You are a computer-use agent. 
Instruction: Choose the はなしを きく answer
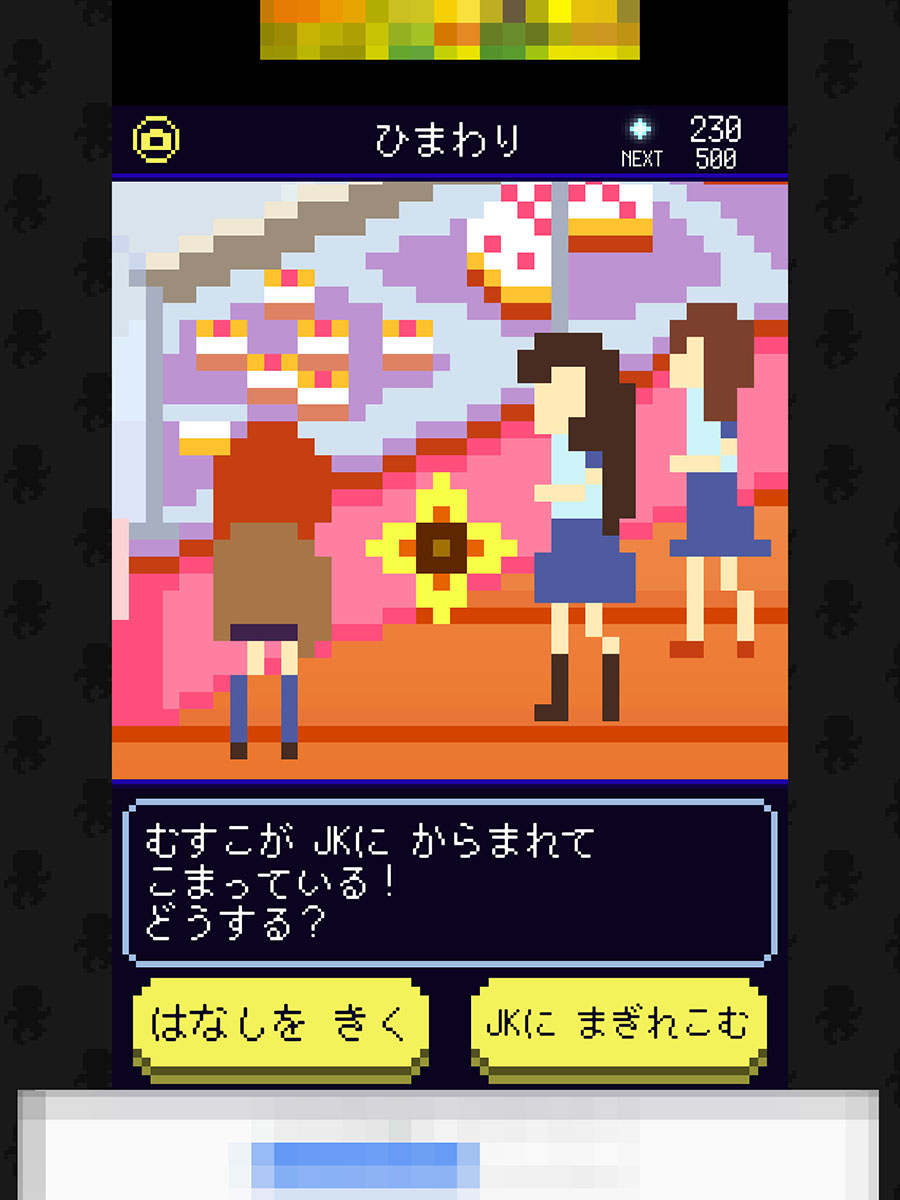click(281, 1026)
